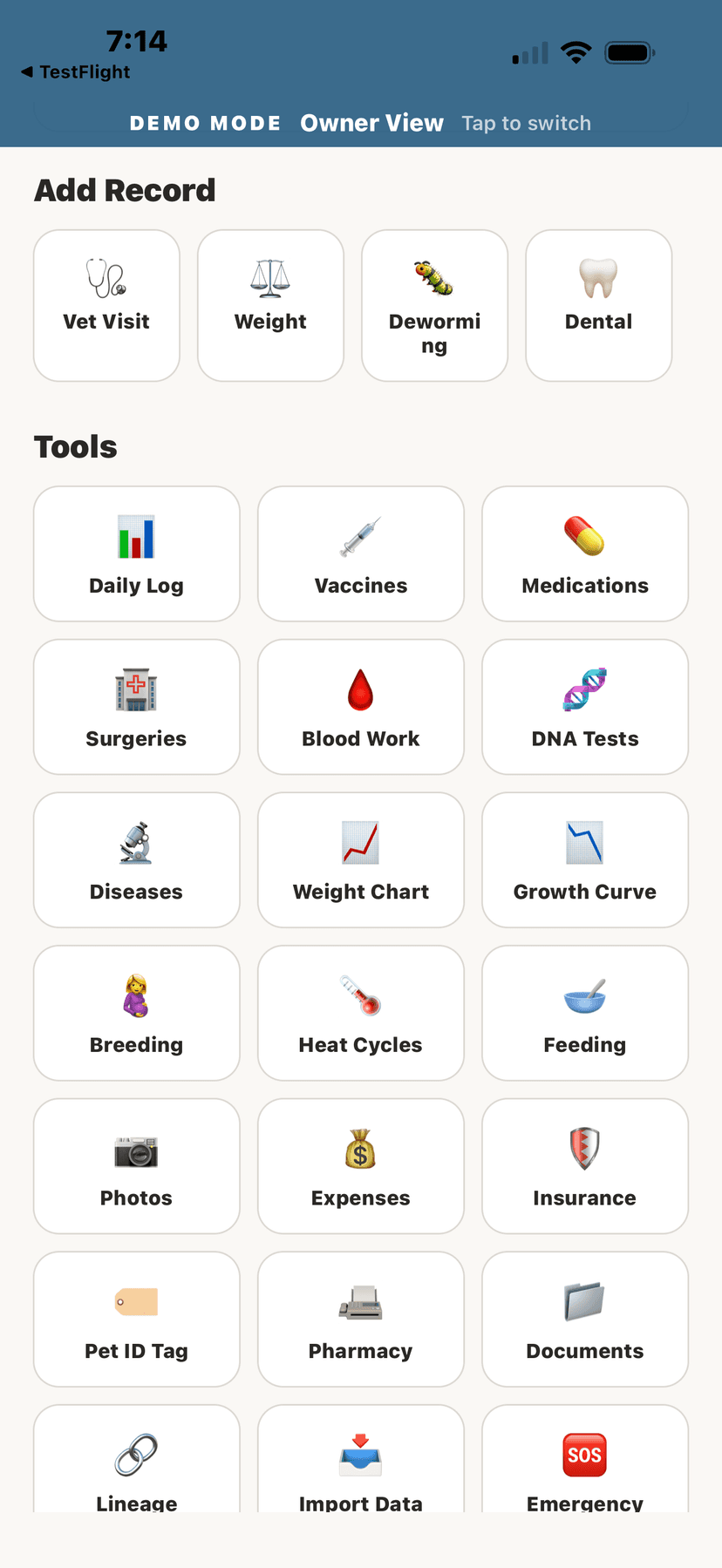View Surgeries with the hospital icon
Image resolution: width=722 pixels, height=1568 pixels.
click(136, 707)
